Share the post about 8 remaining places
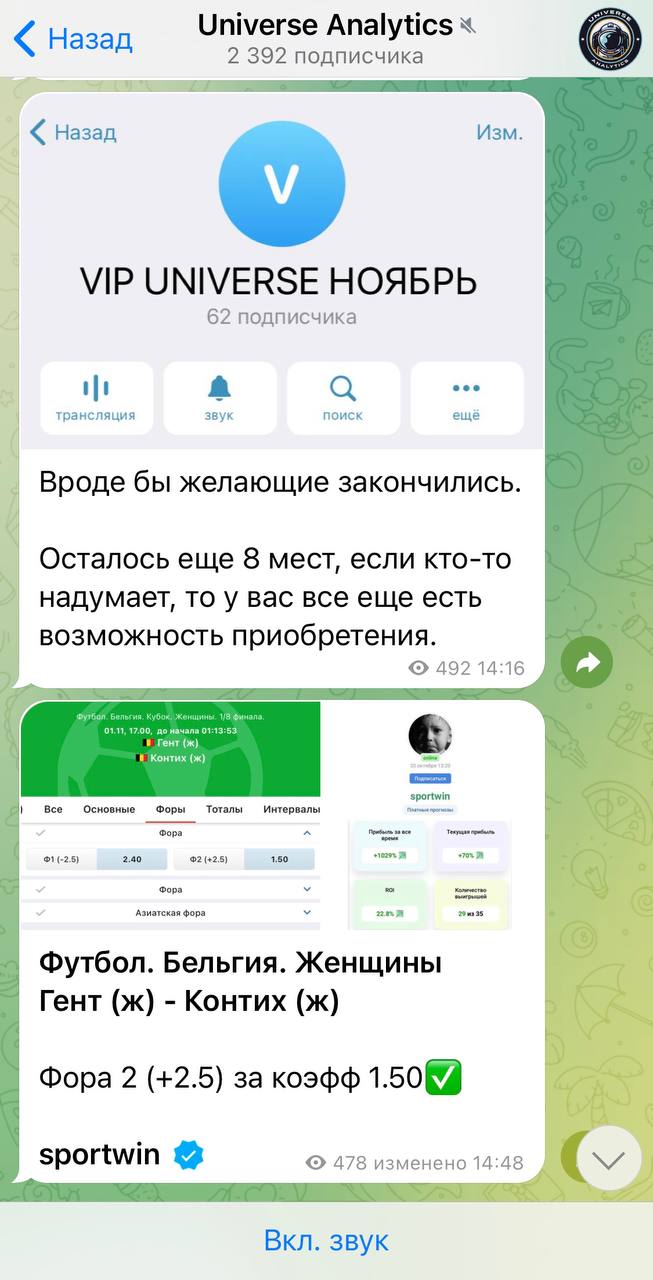This screenshot has height=1280, width=653. (x=587, y=661)
